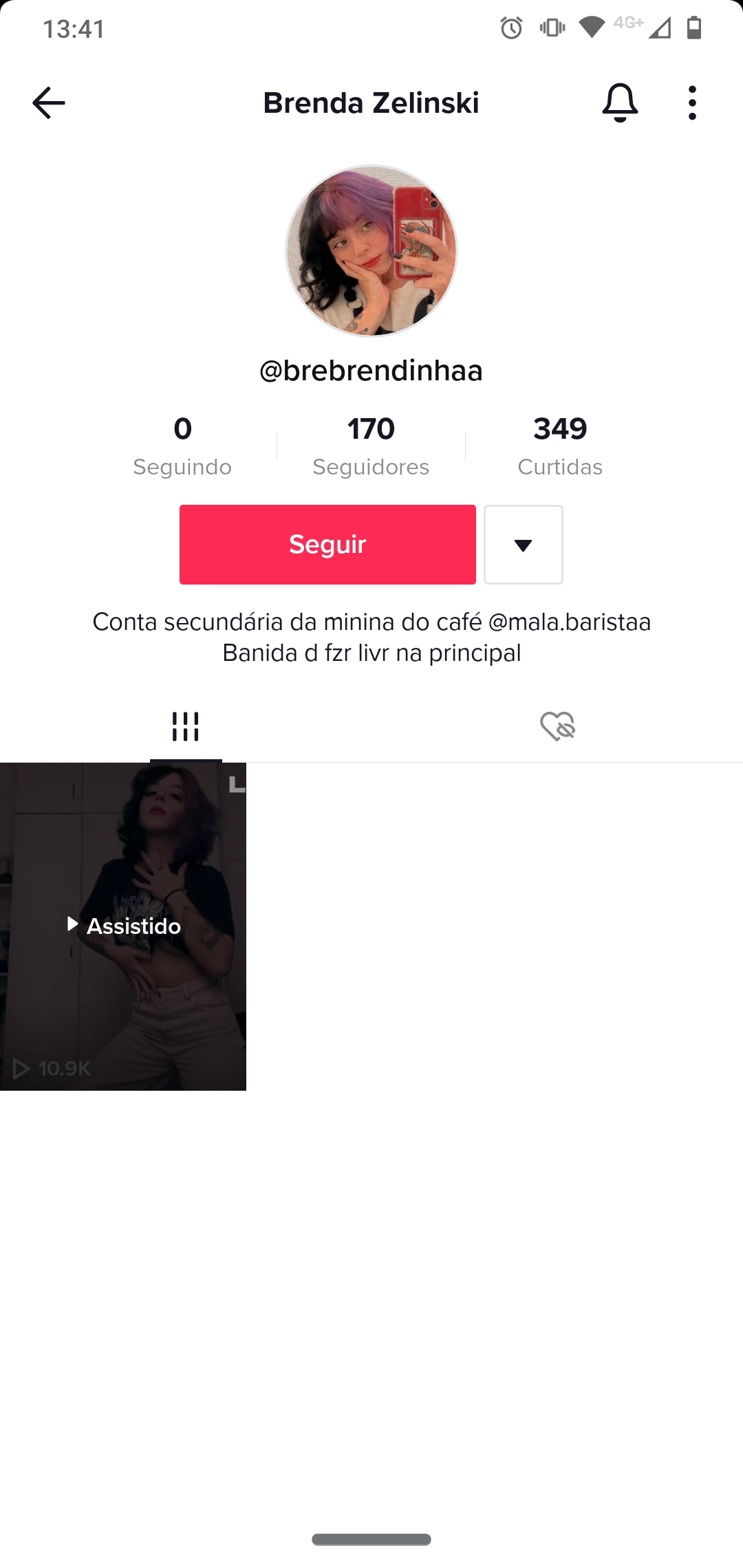The width and height of the screenshot is (743, 1568).
Task: Switch to the liked videos tab
Action: [557, 727]
